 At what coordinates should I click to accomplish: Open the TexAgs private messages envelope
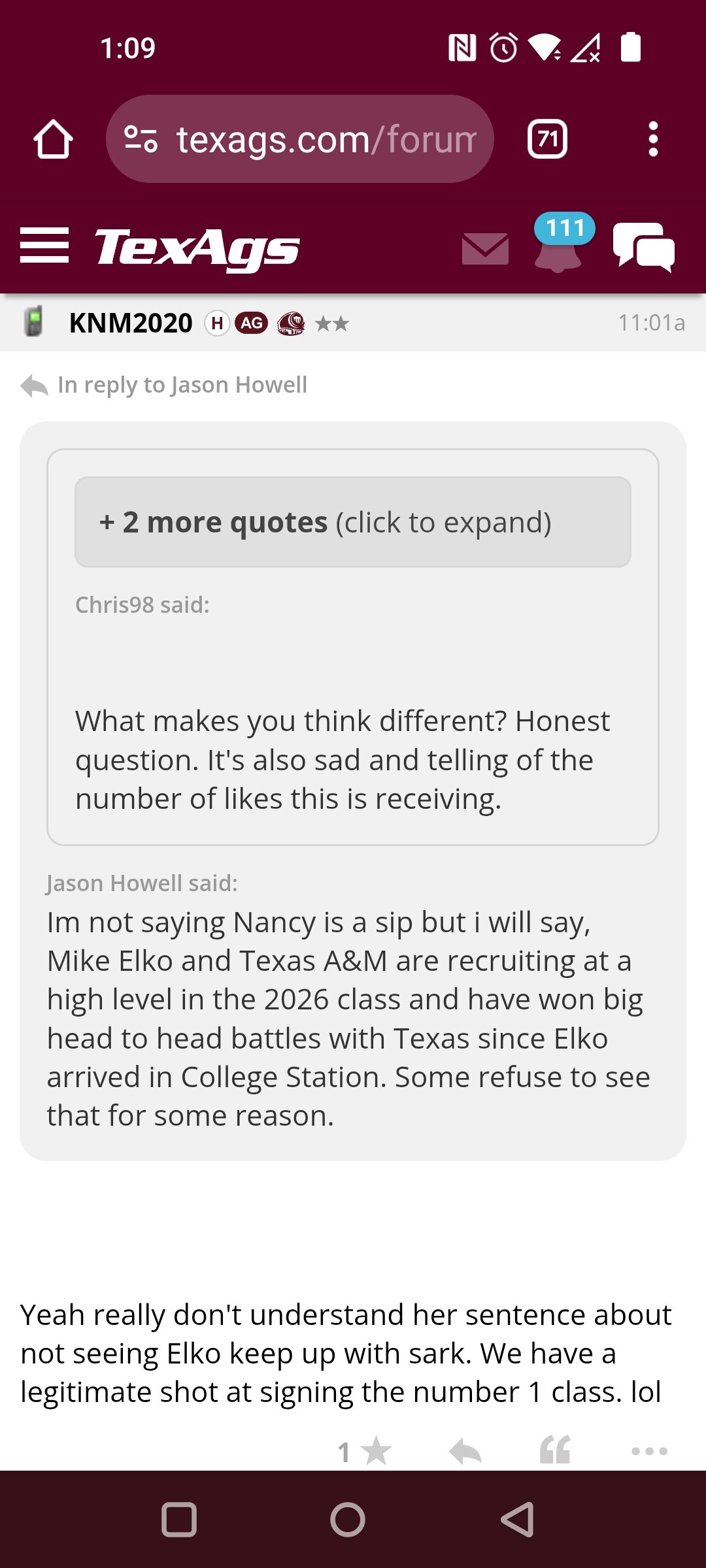[485, 249]
